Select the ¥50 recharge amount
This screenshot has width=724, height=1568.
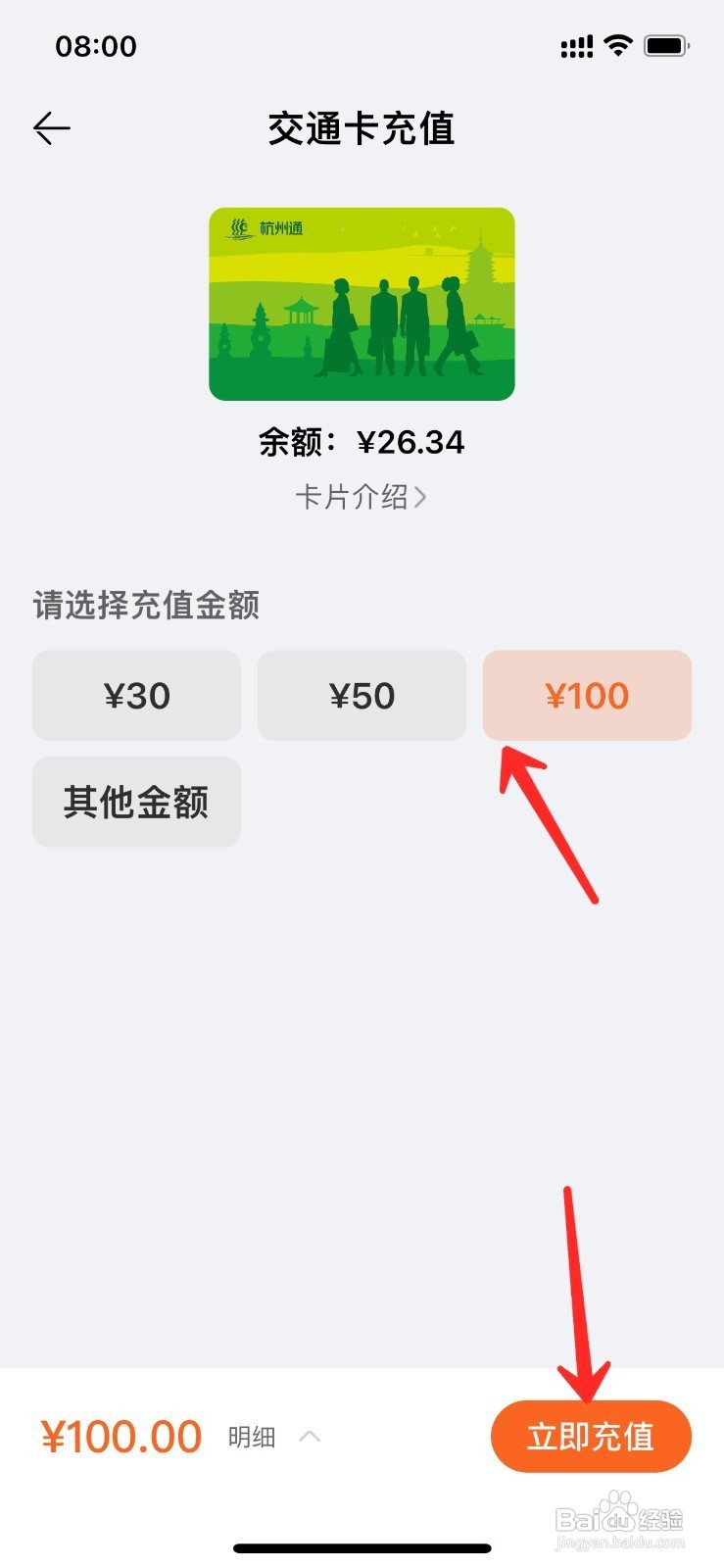tap(362, 695)
